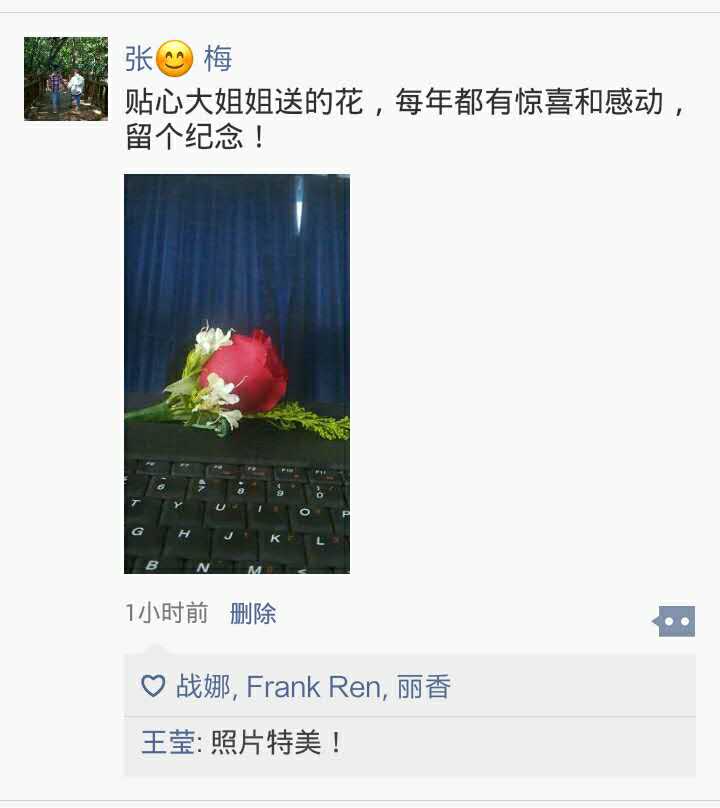Delete this post via 删除
Image resolution: width=720 pixels, height=808 pixels.
pos(253,613)
